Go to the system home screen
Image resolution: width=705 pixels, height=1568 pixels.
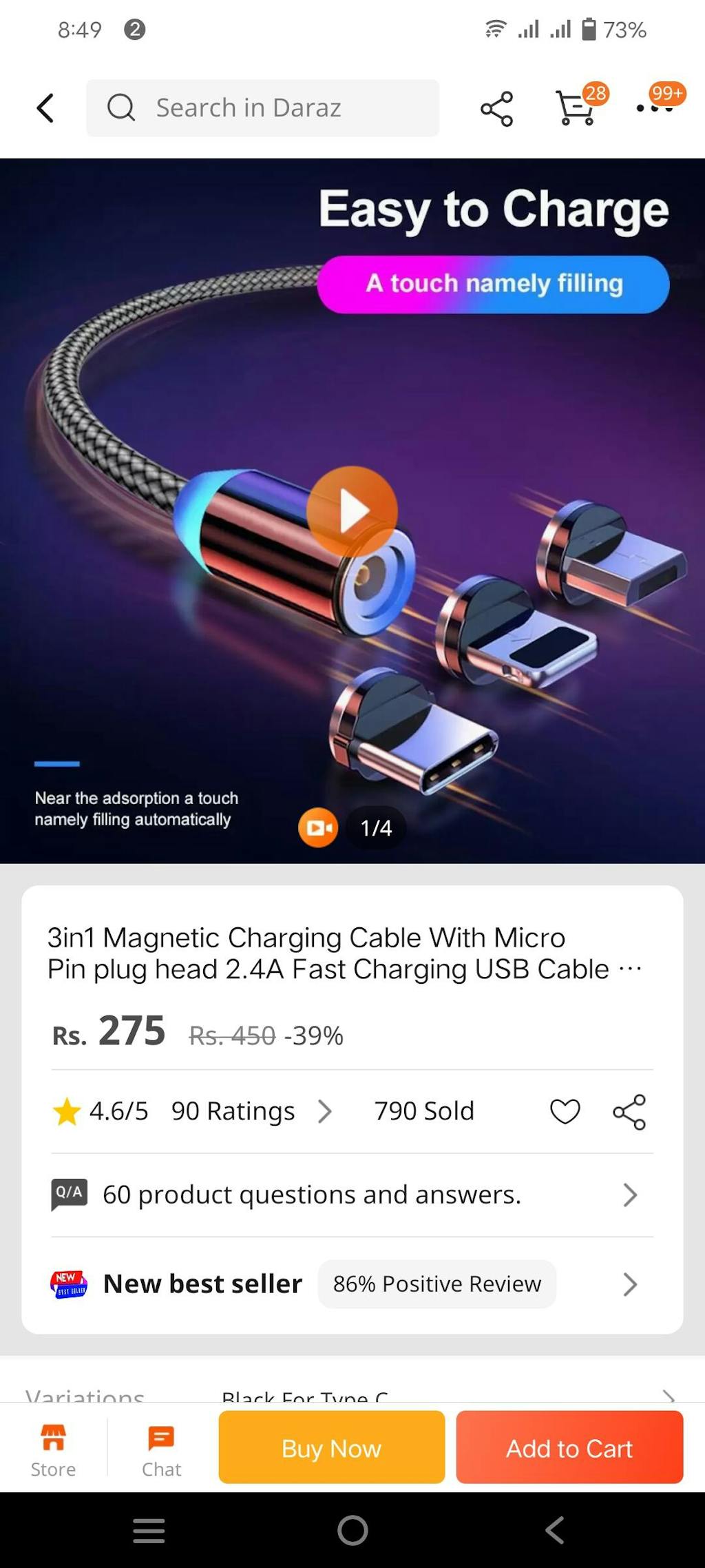352,1530
